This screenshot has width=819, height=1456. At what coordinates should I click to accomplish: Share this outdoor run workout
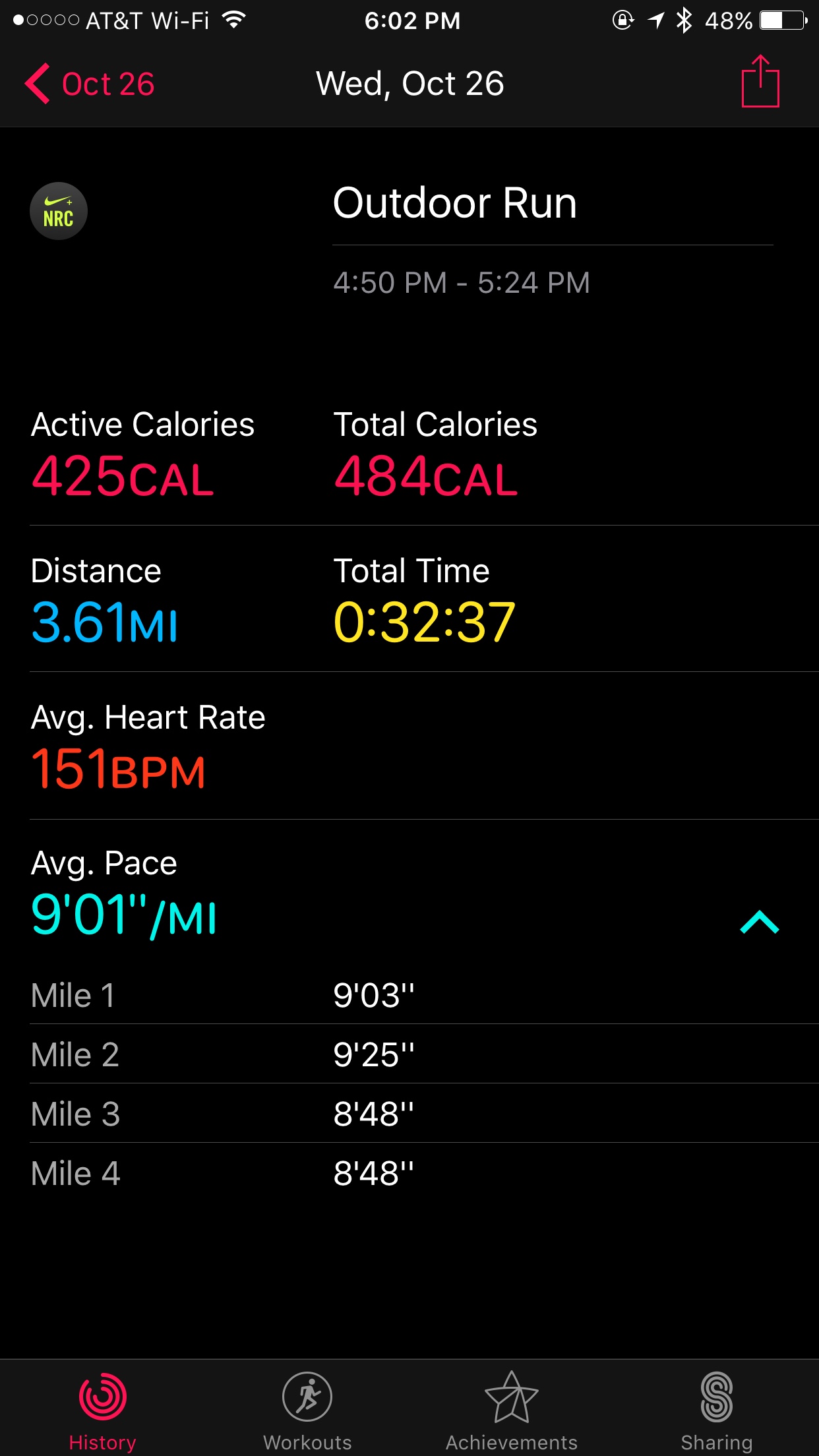[760, 81]
